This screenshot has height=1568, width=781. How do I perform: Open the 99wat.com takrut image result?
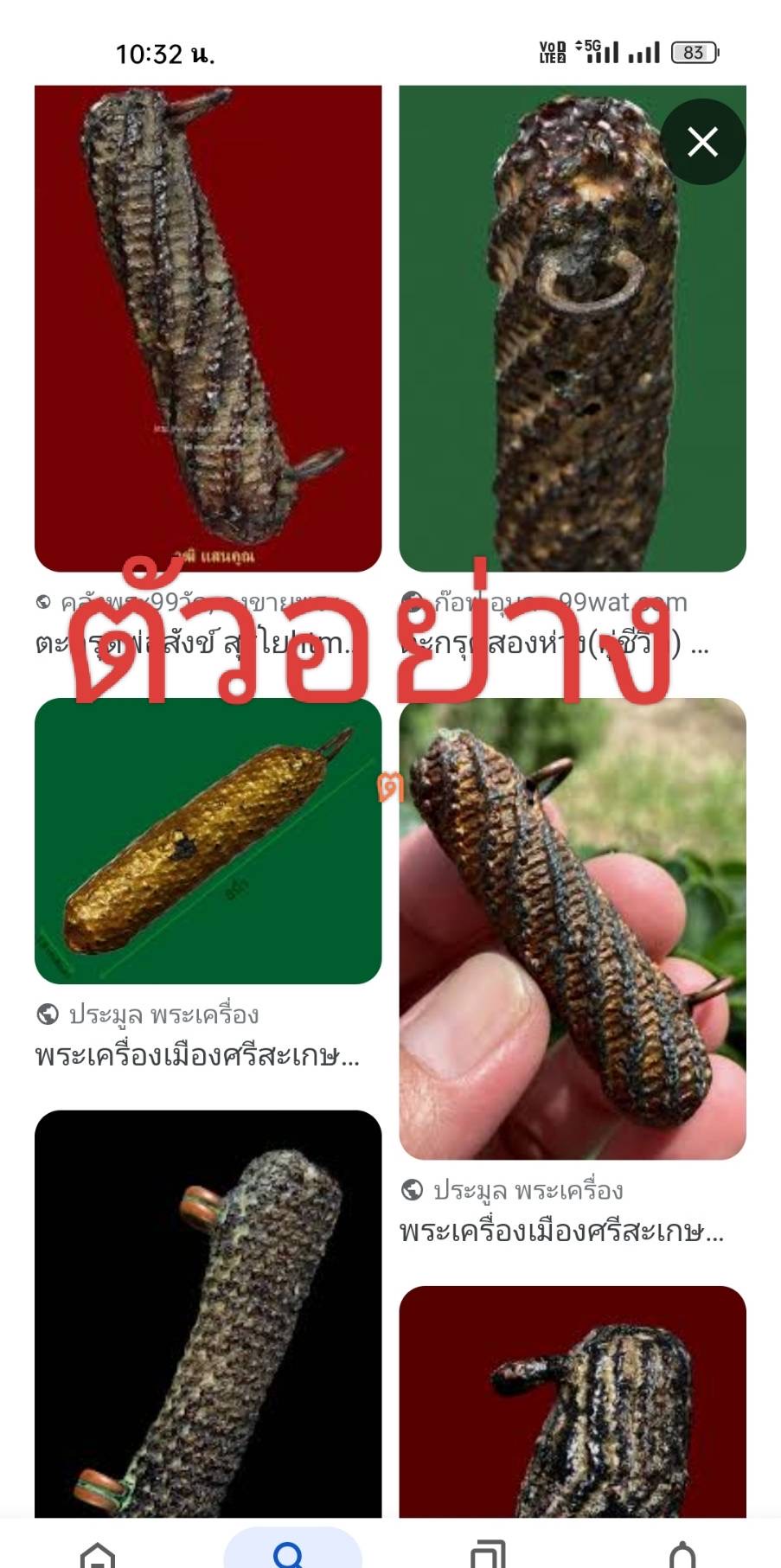click(573, 329)
